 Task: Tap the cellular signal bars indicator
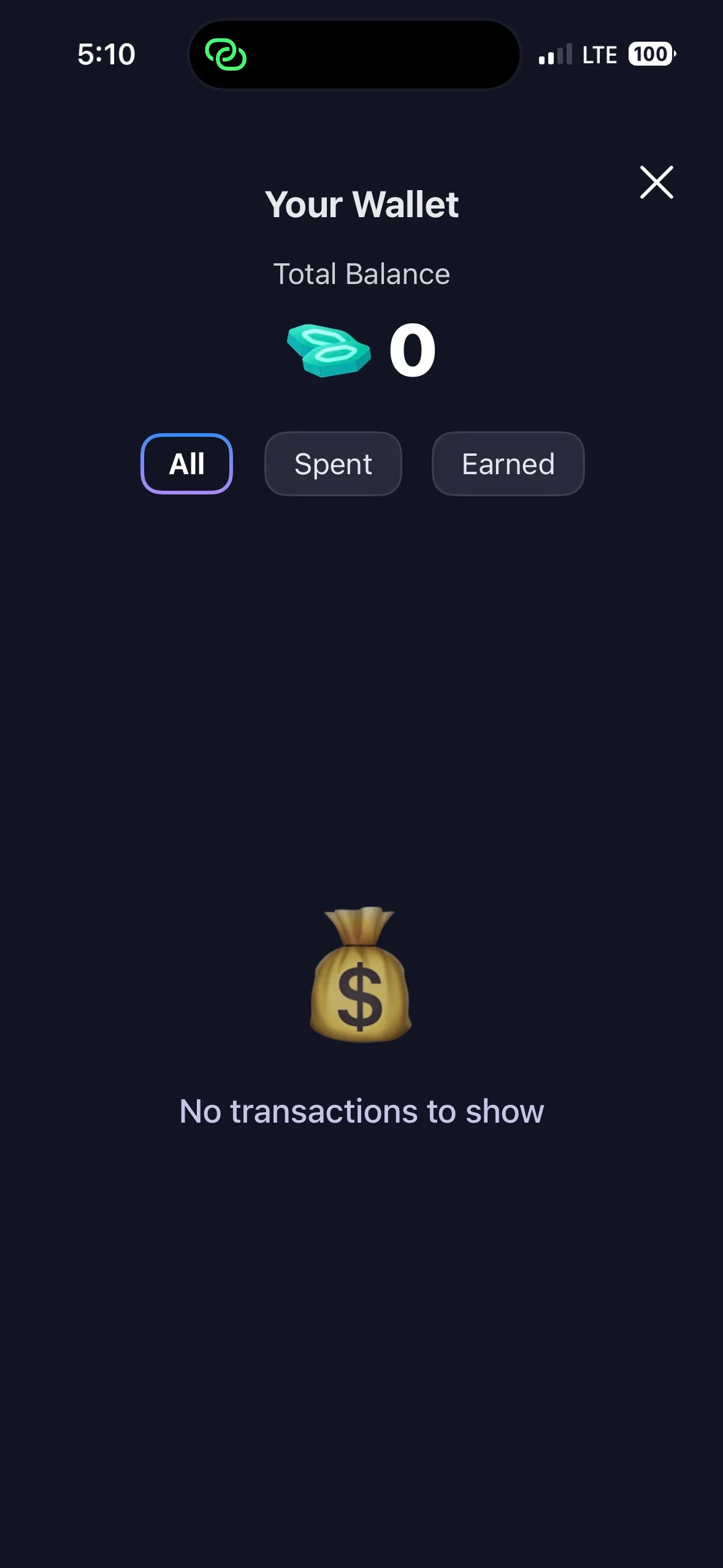[x=555, y=55]
